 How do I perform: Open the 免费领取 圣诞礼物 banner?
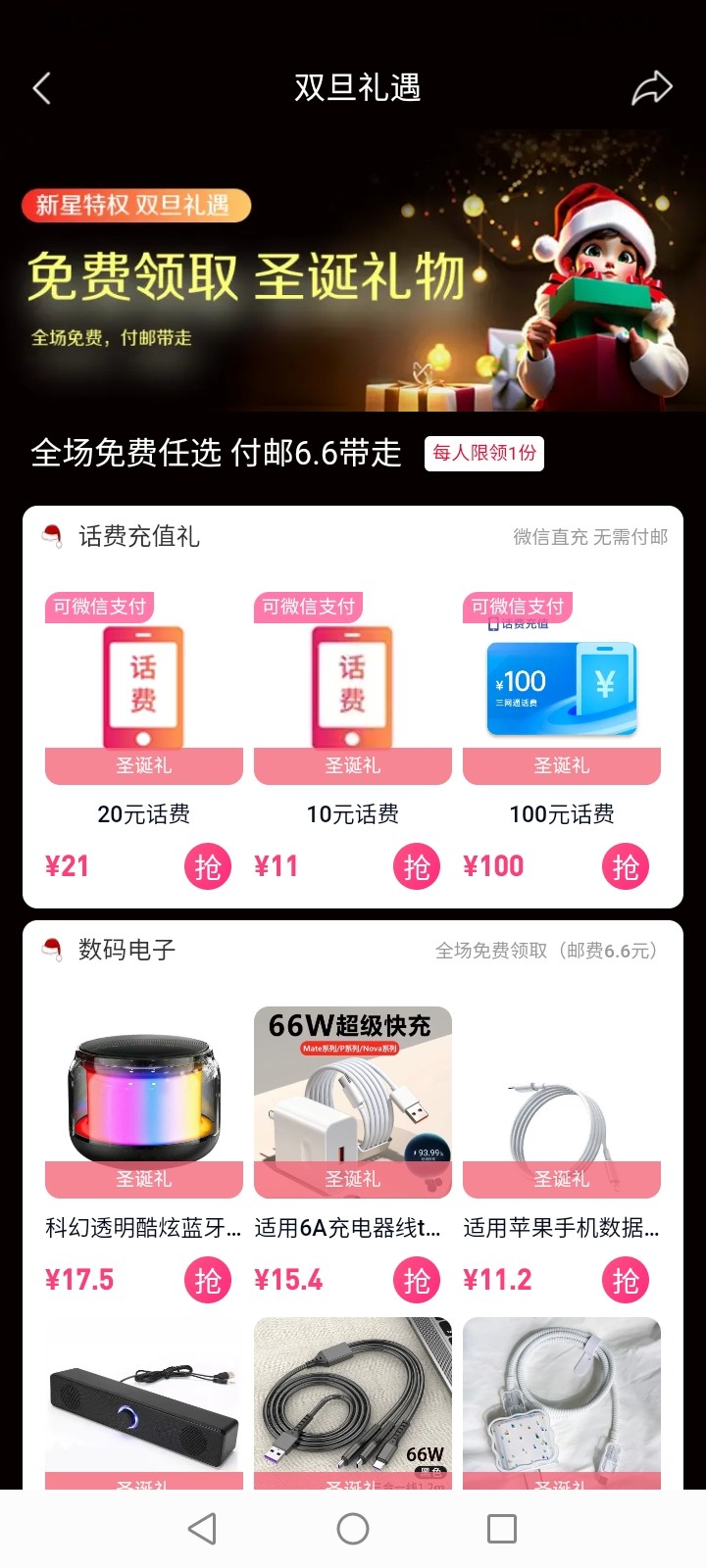tap(353, 272)
